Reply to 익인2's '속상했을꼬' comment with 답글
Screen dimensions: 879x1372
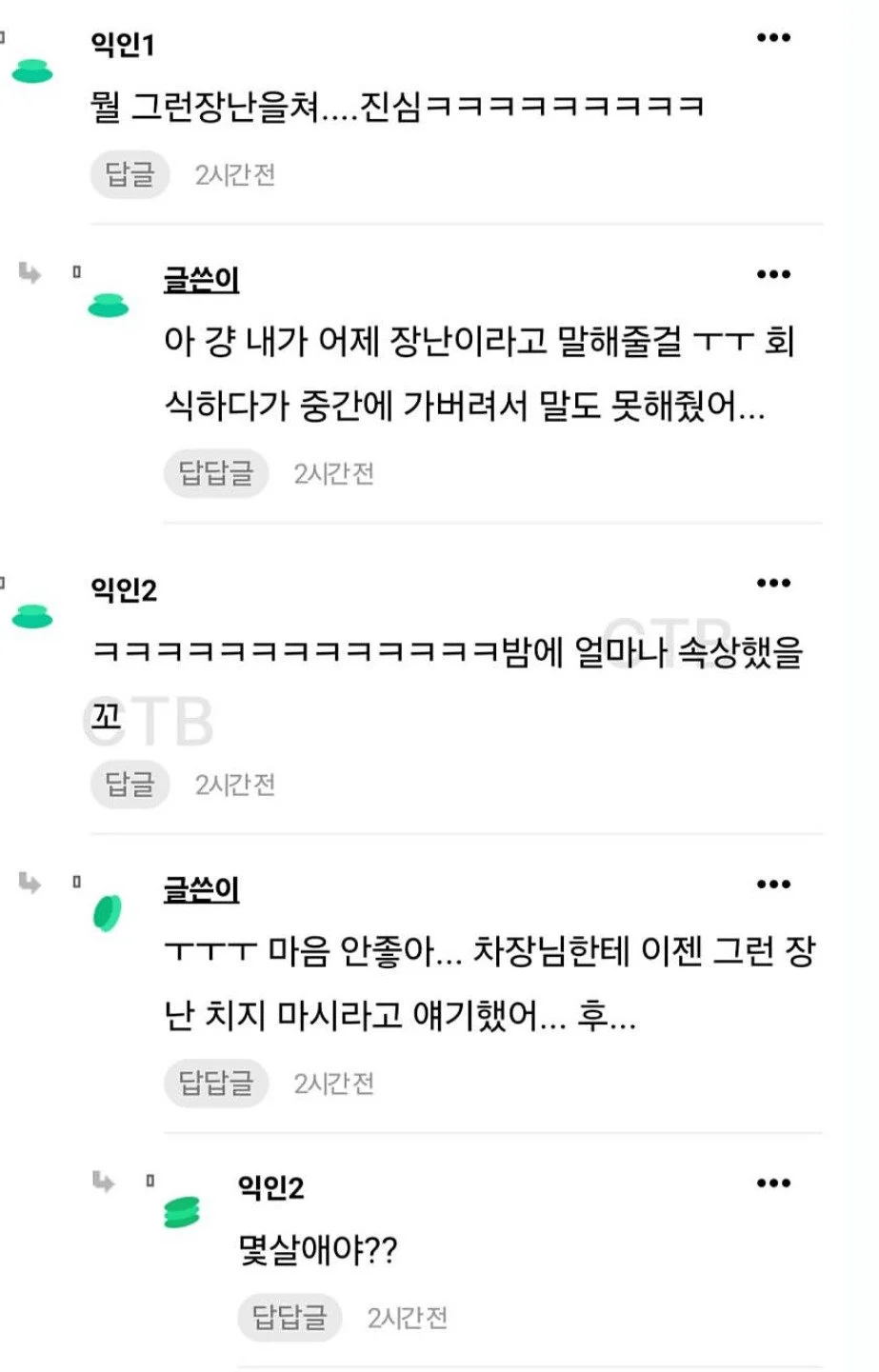[x=130, y=785]
